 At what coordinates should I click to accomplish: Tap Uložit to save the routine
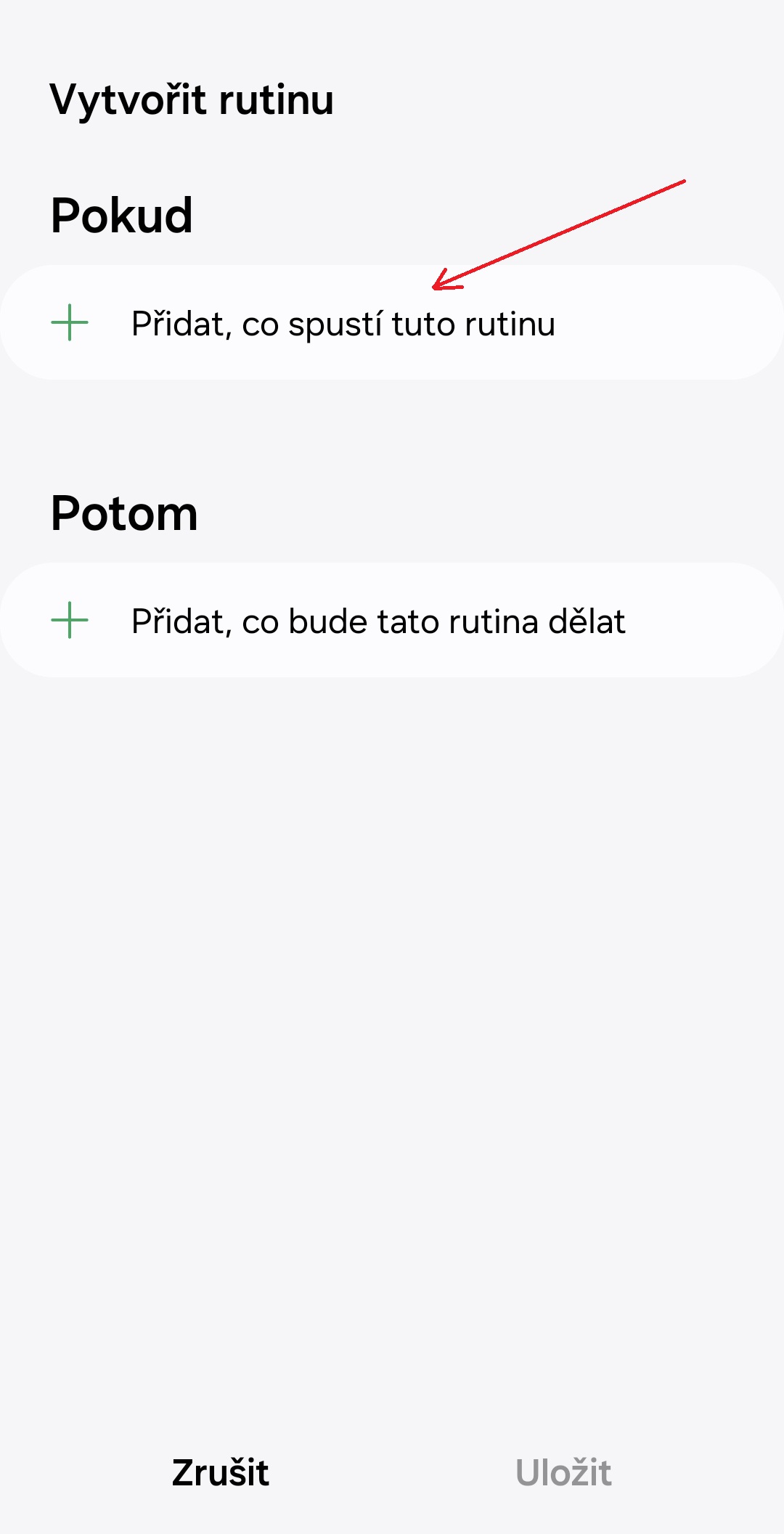coord(563,1472)
